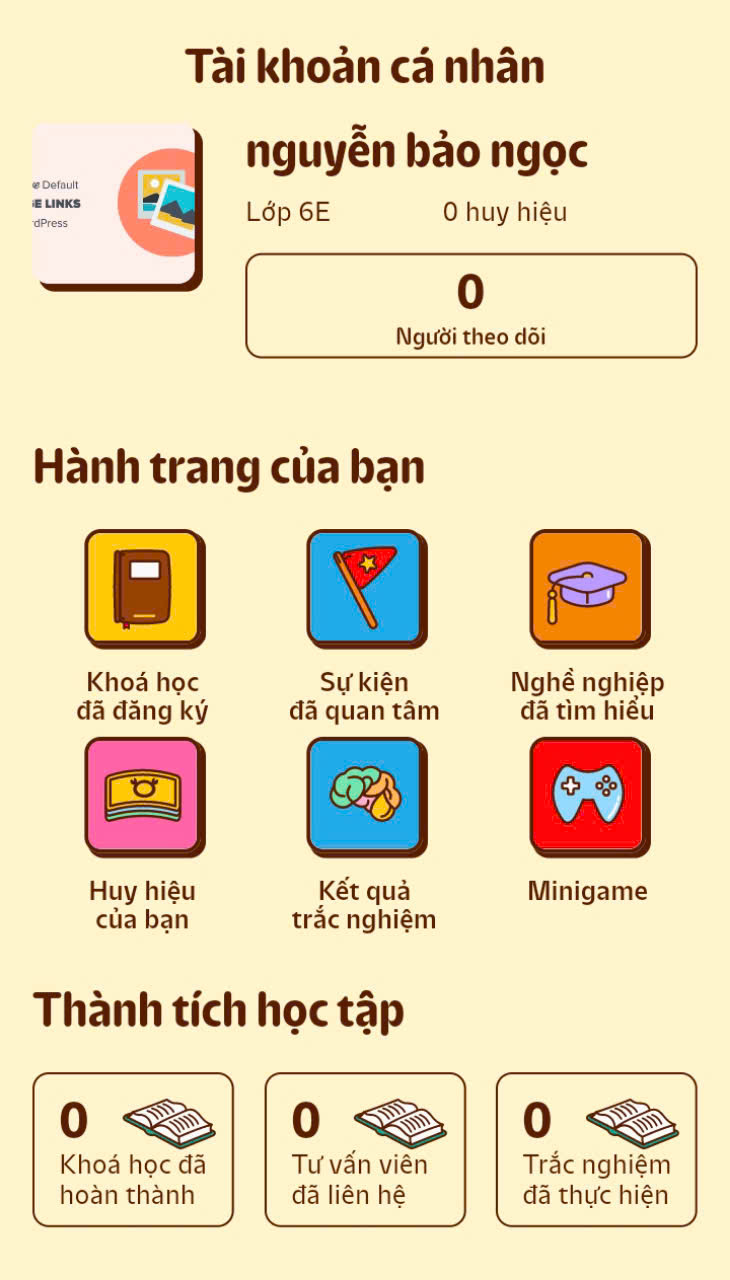The height and width of the screenshot is (1280, 730).
Task: Launch the Minigame tile
Action: tap(588, 796)
